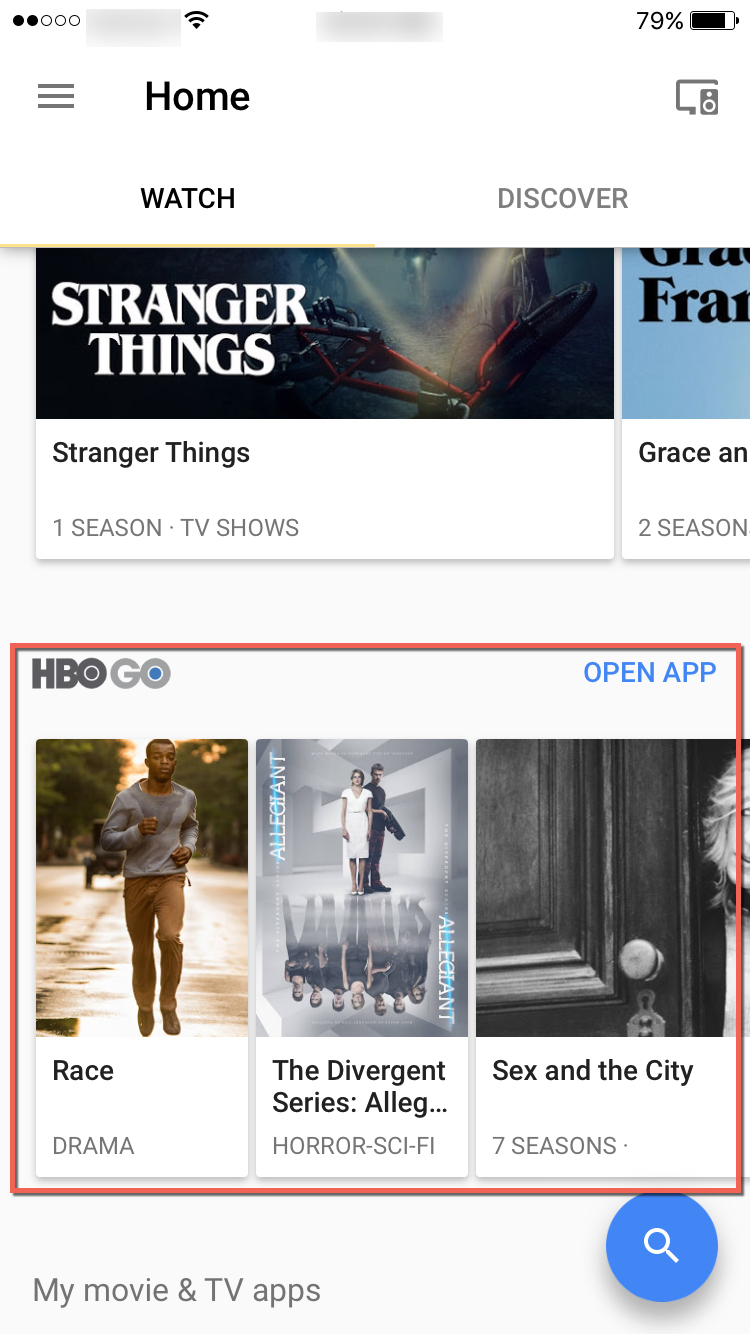Open the navigation drawer menu

click(55, 96)
